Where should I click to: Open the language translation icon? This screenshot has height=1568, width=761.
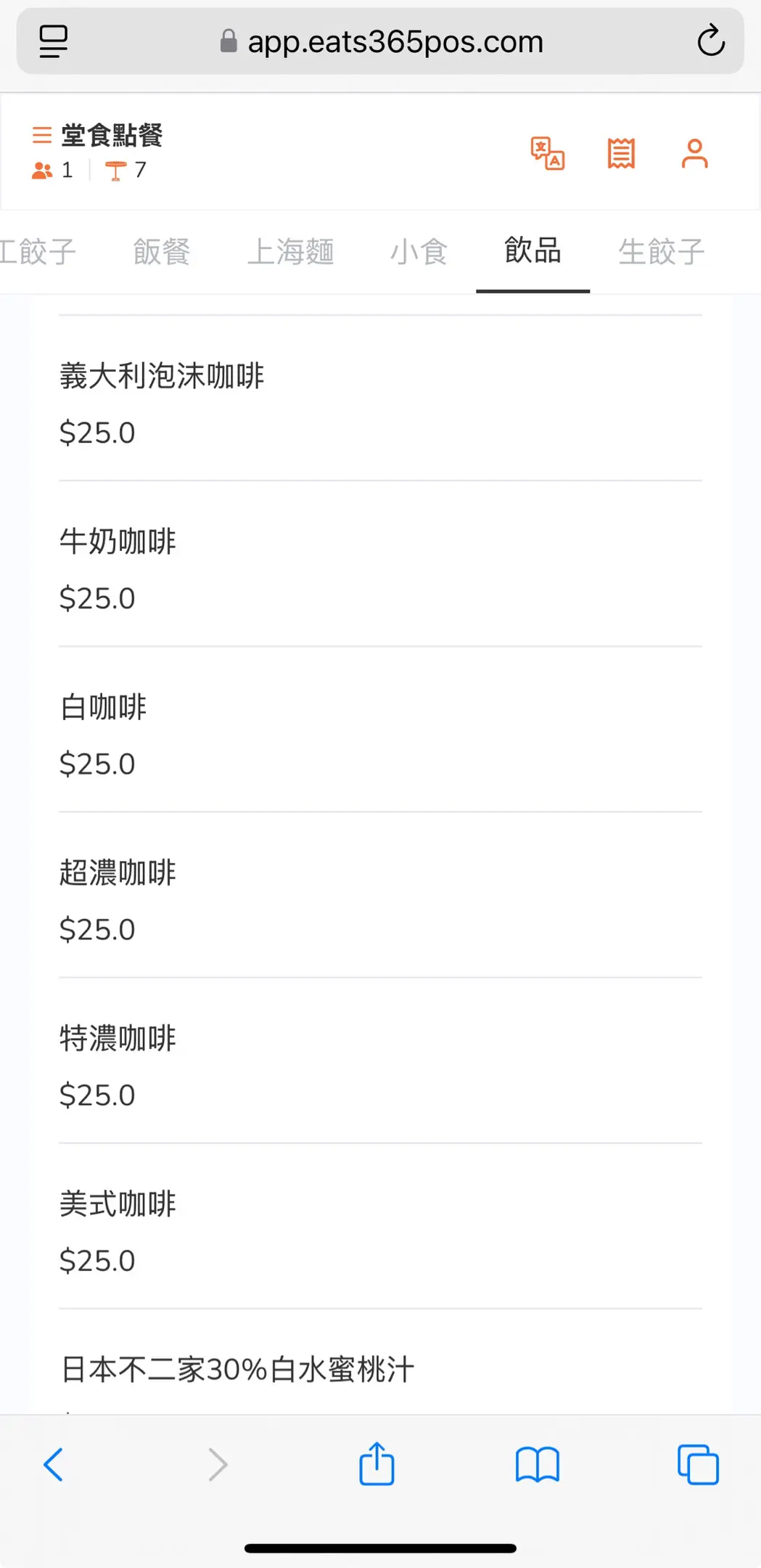[548, 153]
